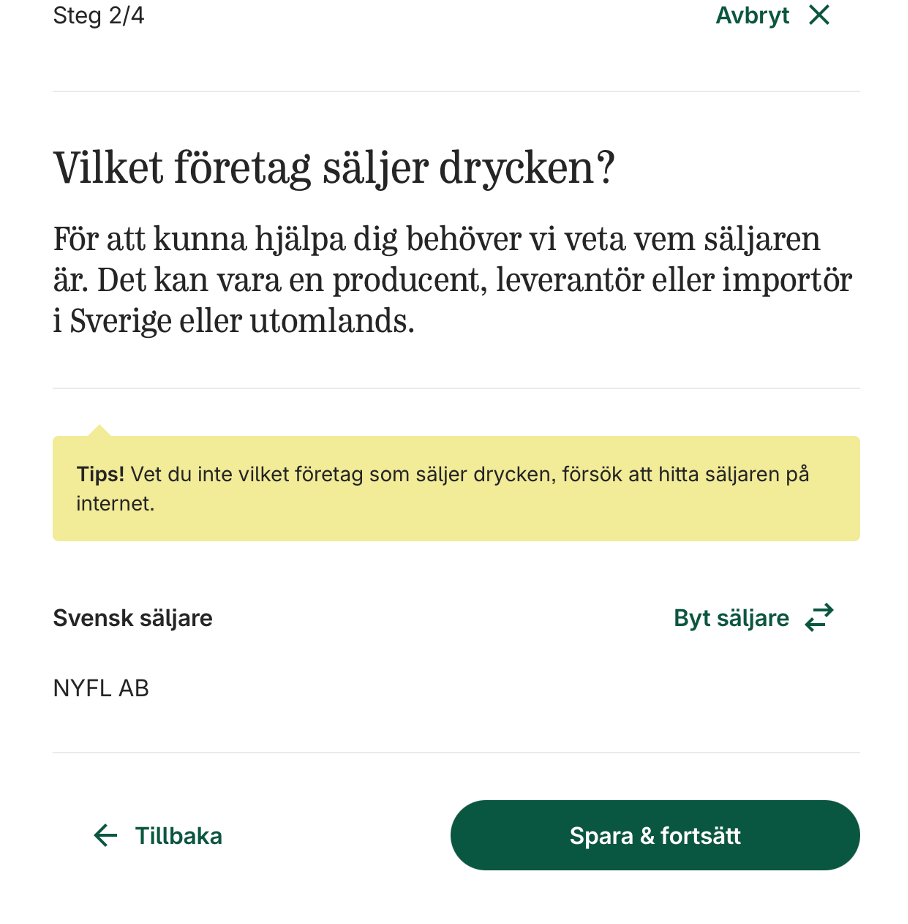Change seller via Byt säljare
Screen dimensions: 908x924
click(752, 618)
